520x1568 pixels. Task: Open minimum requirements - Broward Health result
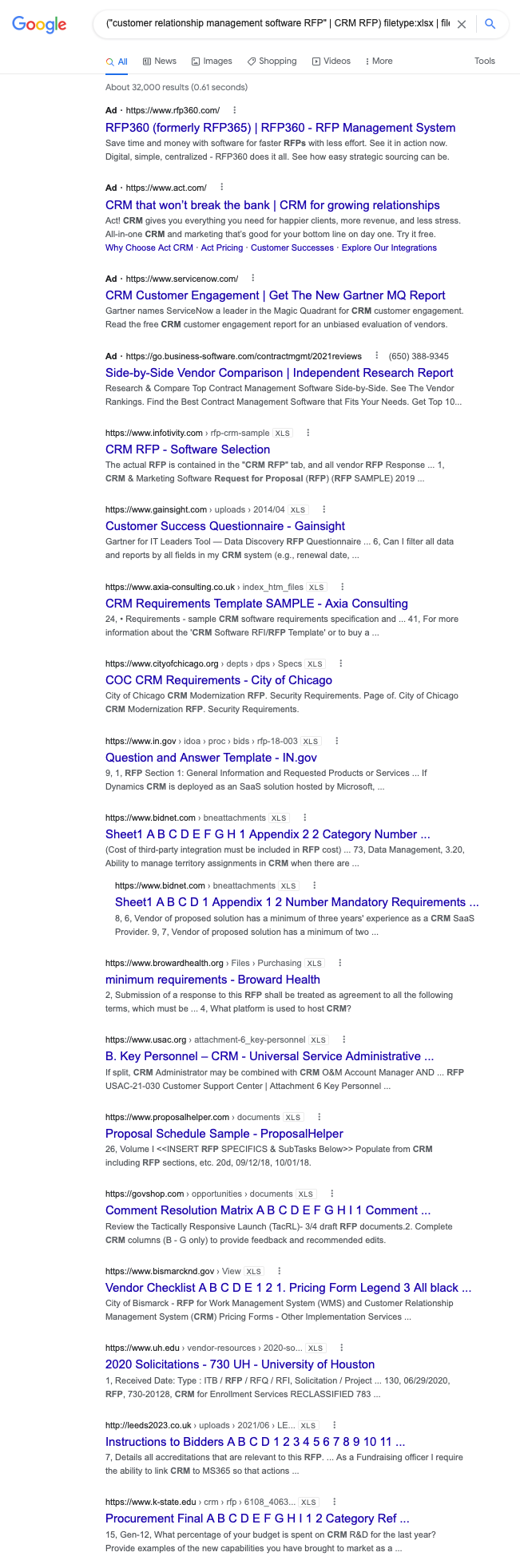click(x=212, y=980)
